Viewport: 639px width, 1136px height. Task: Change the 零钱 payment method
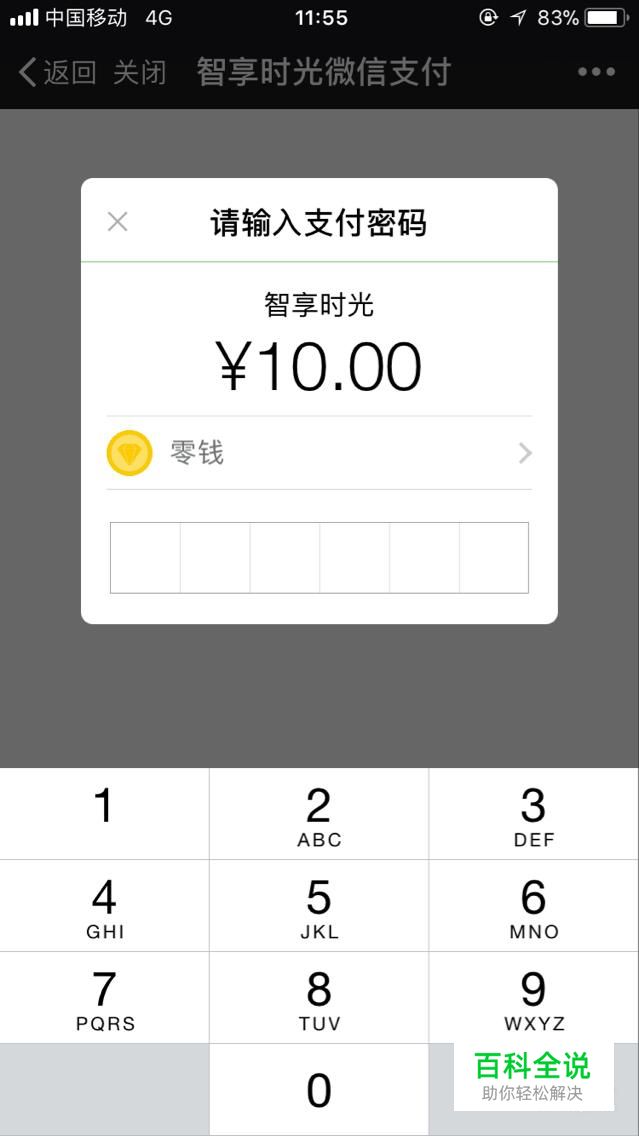[x=319, y=454]
